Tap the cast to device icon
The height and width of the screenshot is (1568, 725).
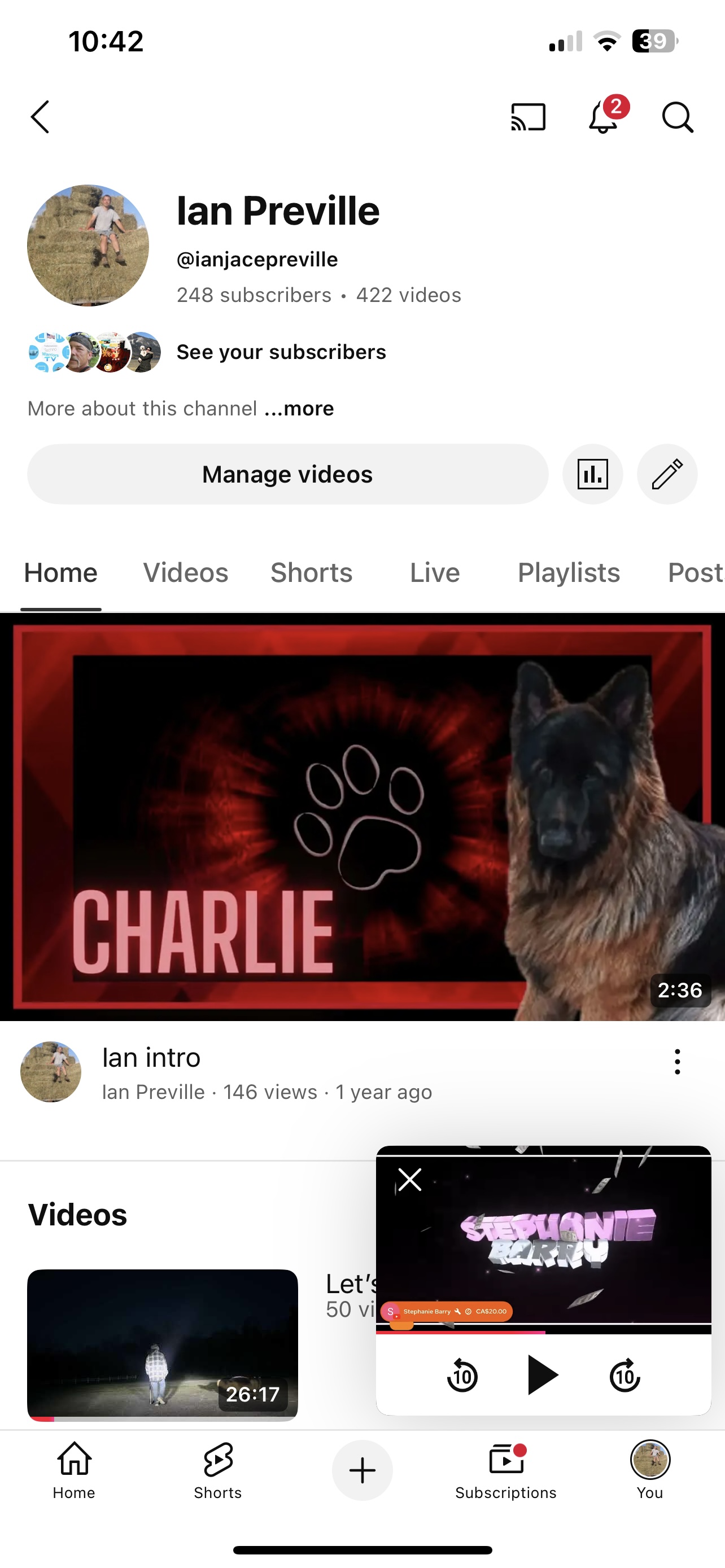pos(528,117)
